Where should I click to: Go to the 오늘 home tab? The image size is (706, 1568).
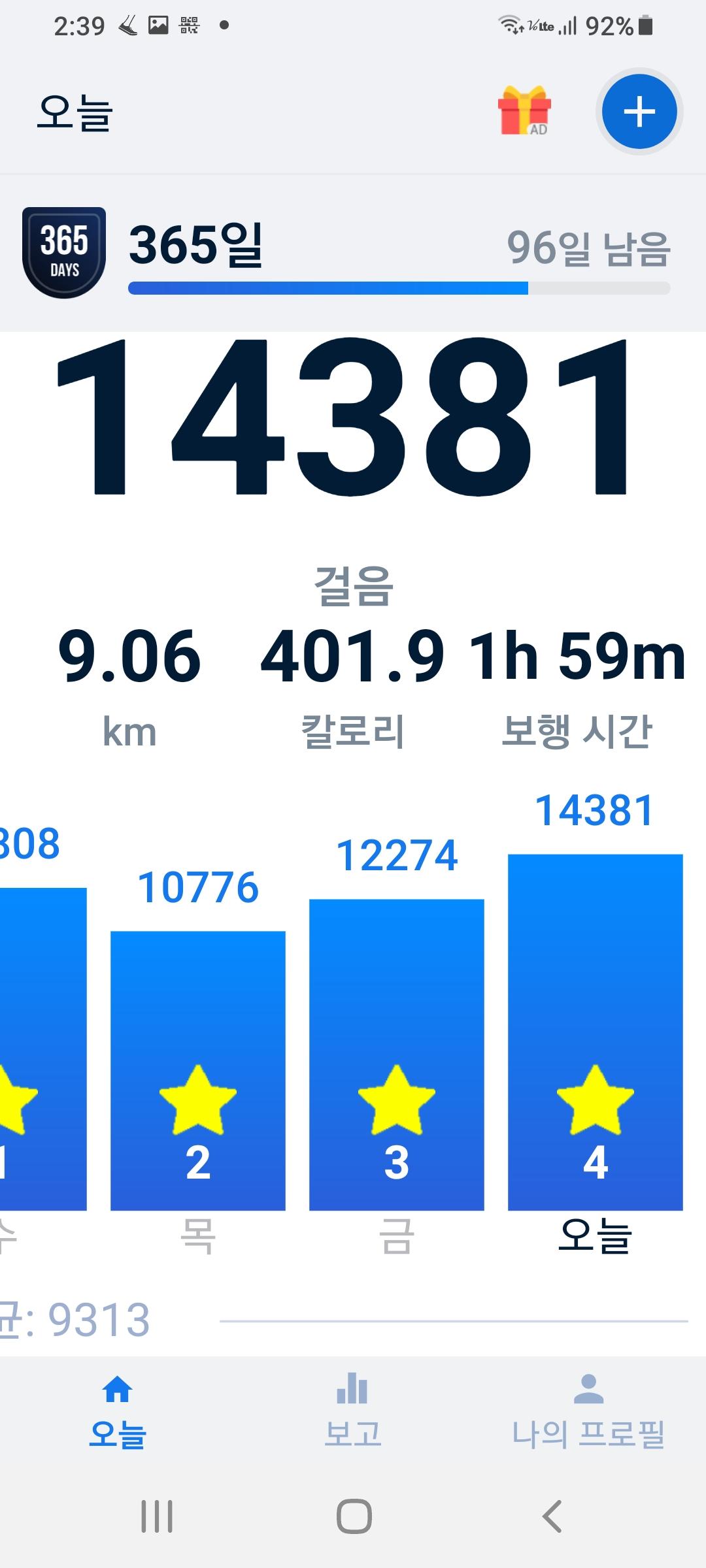[118, 1410]
